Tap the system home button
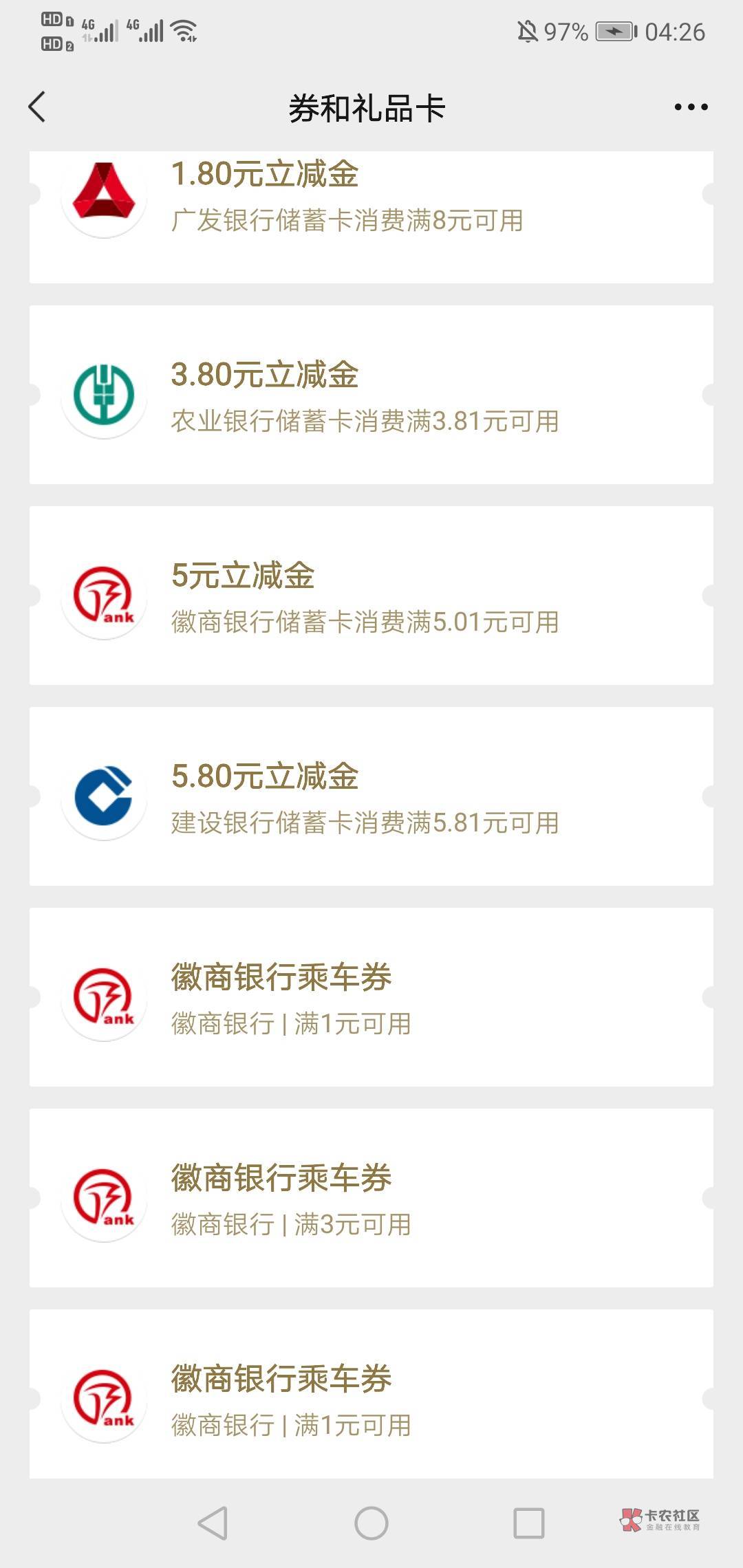743x1568 pixels. [371, 1523]
